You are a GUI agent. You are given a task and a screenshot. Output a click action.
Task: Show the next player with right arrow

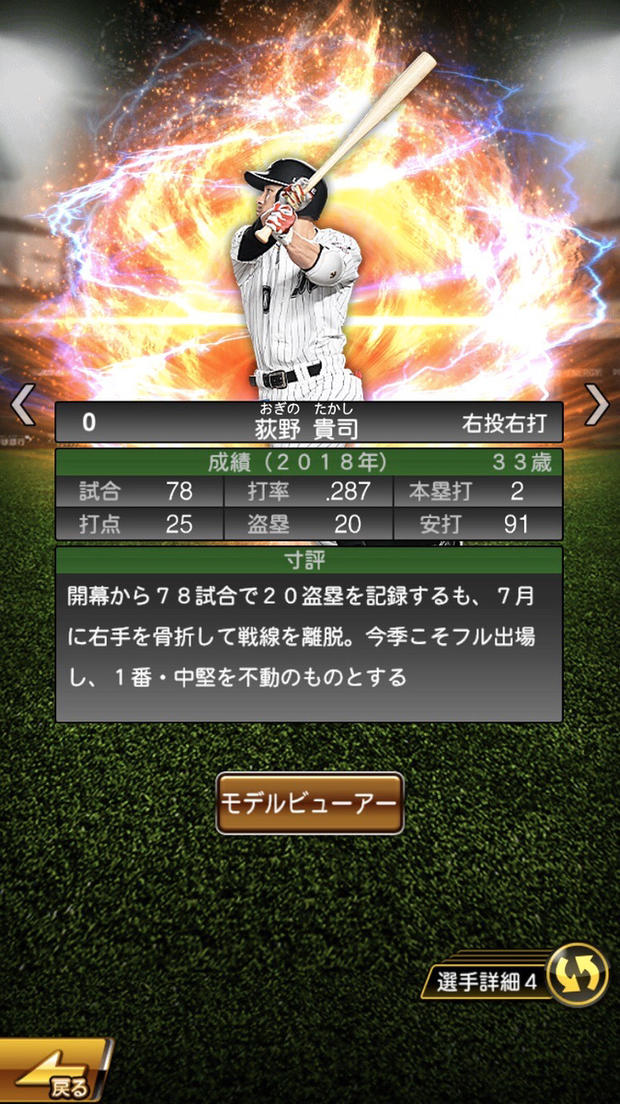(x=597, y=405)
